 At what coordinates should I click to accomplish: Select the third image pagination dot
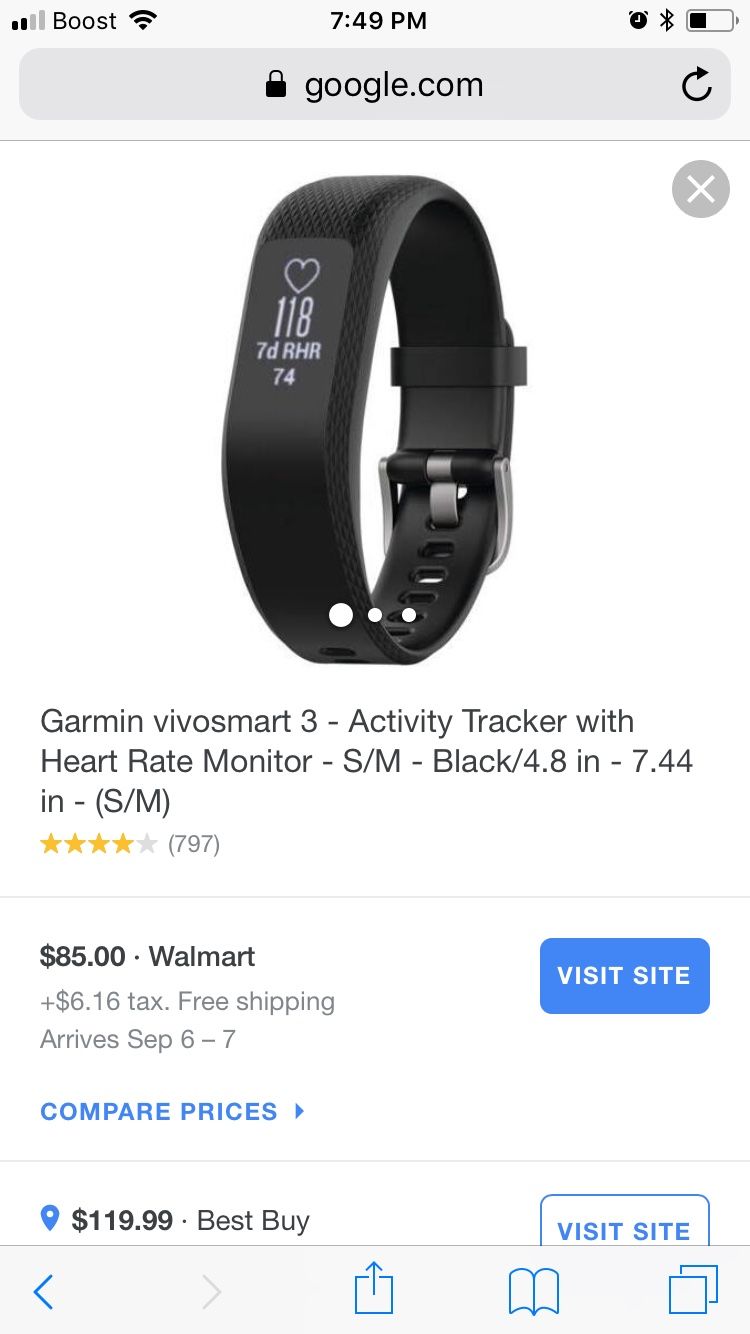coord(408,615)
